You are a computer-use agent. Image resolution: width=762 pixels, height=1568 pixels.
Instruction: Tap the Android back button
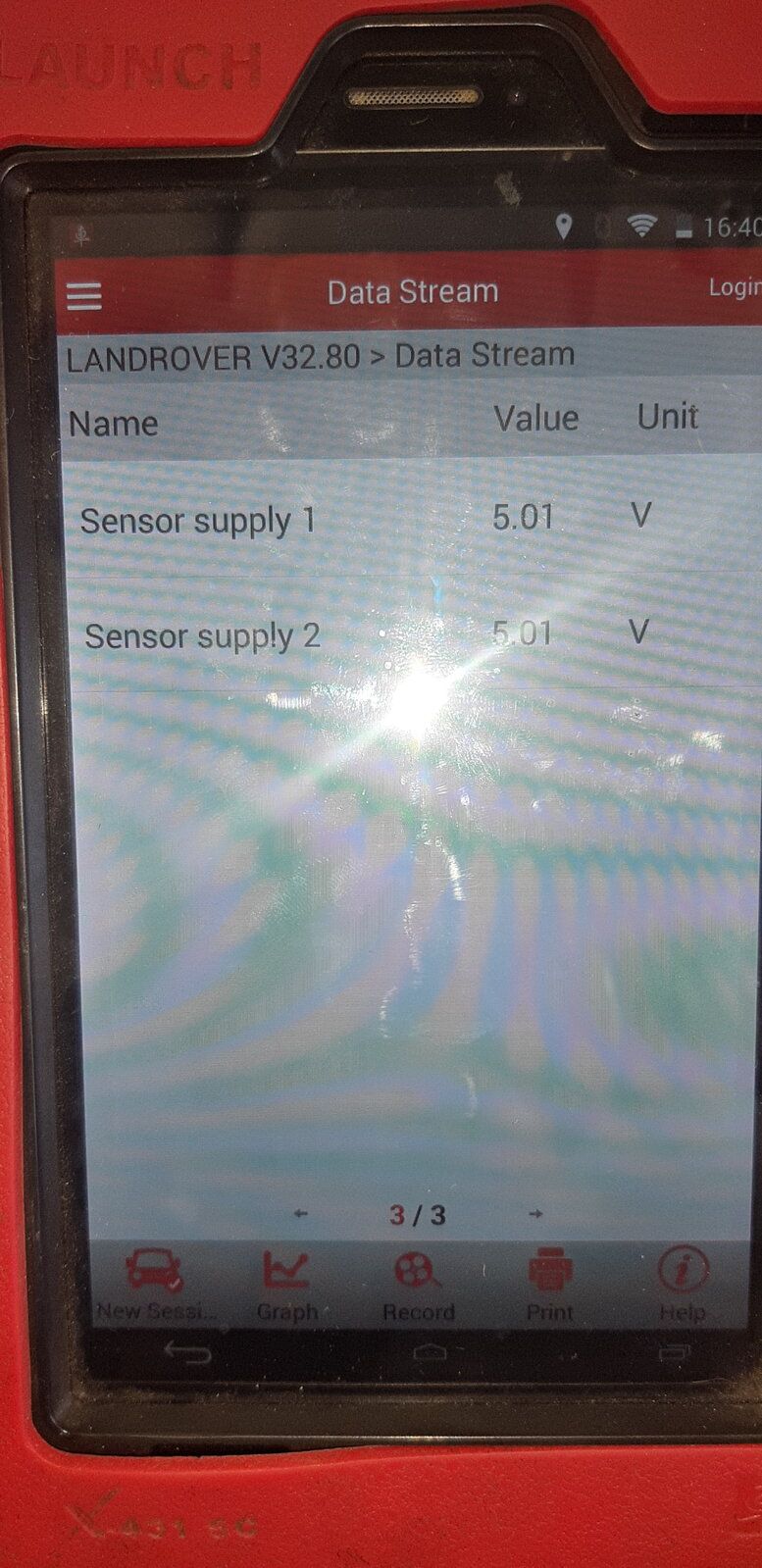187,1354
